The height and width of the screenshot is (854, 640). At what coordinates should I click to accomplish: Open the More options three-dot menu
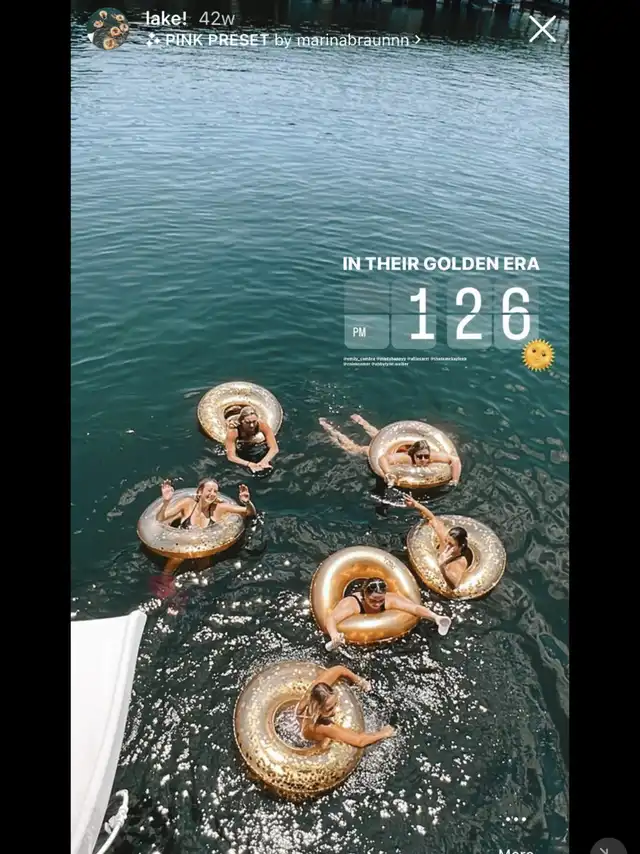pyautogui.click(x=515, y=819)
